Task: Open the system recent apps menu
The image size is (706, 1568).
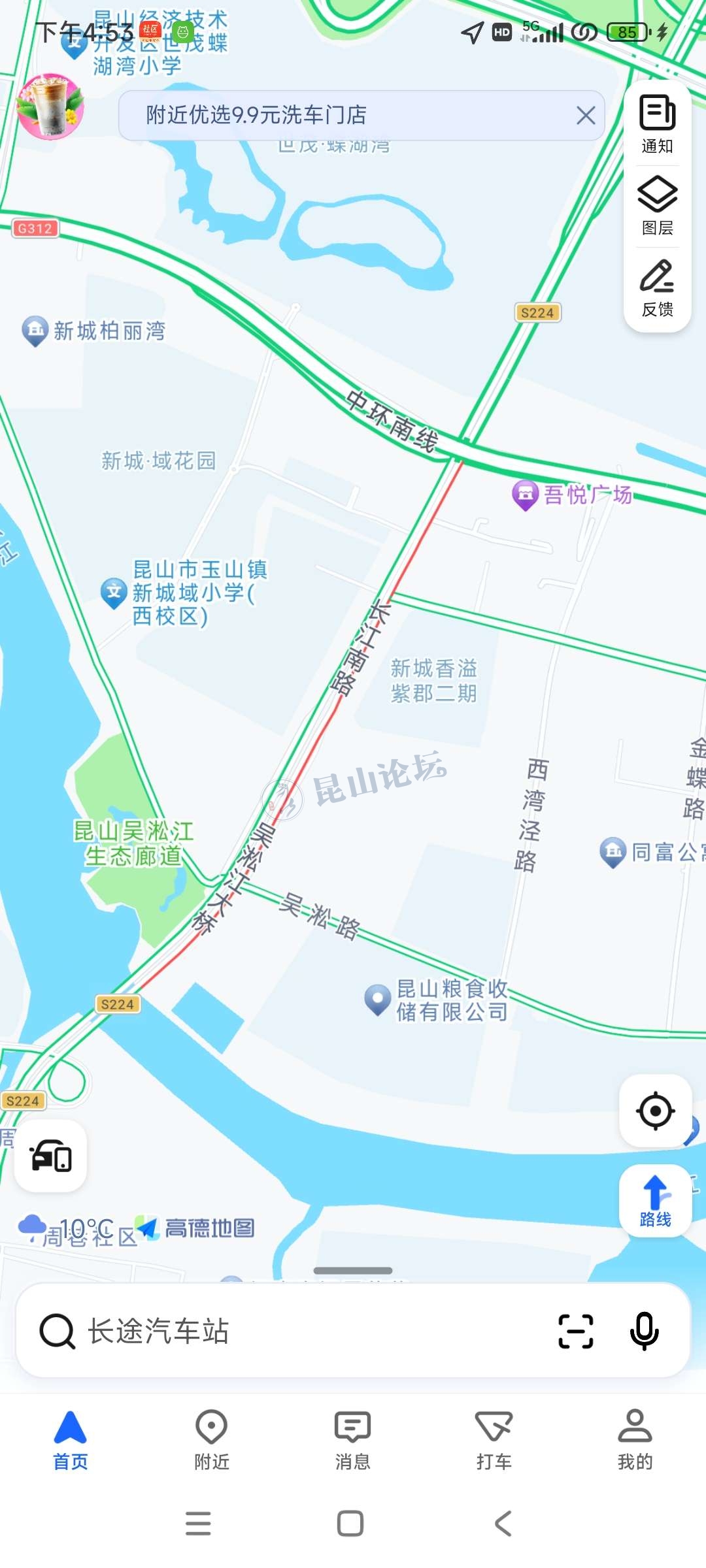Action: [198, 1524]
